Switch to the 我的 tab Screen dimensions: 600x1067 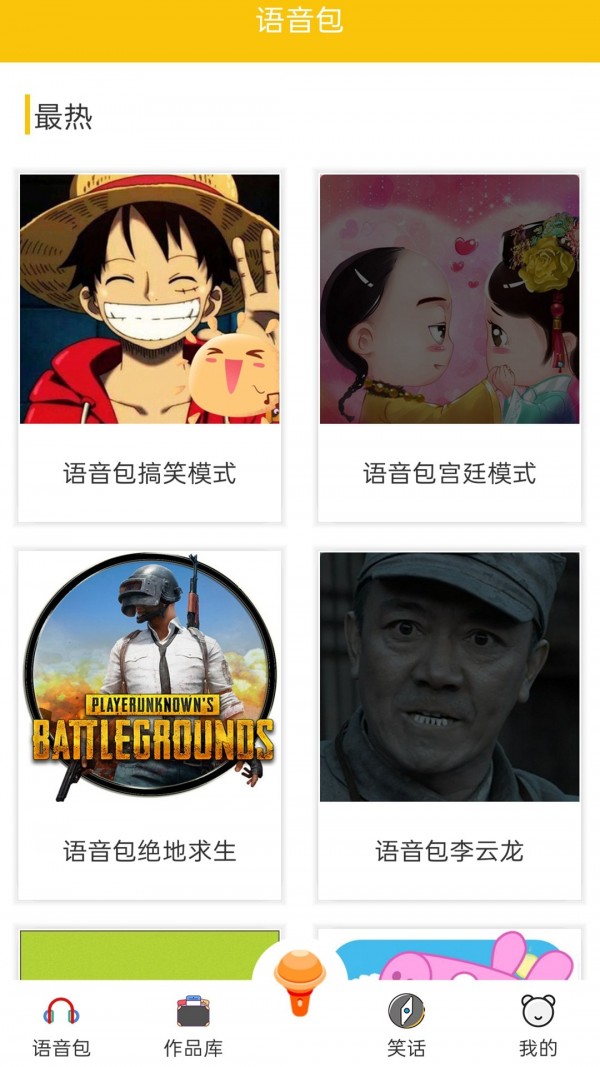pyautogui.click(x=538, y=1025)
